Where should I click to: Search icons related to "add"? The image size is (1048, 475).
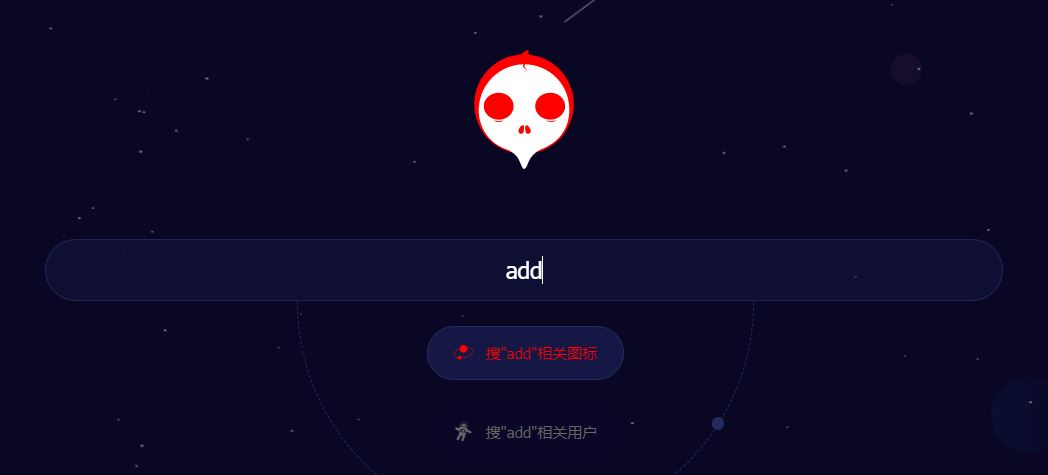(525, 353)
